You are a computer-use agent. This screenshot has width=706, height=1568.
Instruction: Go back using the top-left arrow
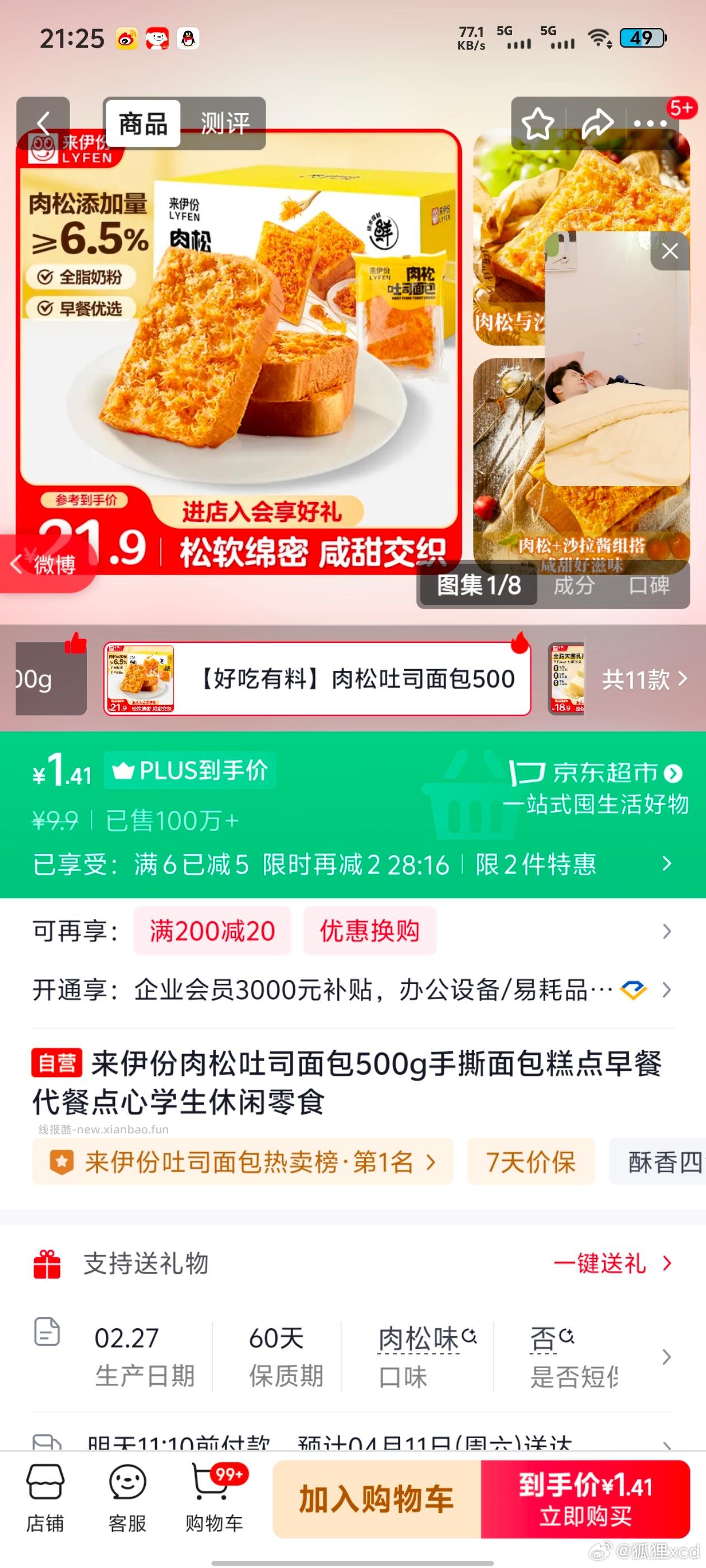point(43,124)
